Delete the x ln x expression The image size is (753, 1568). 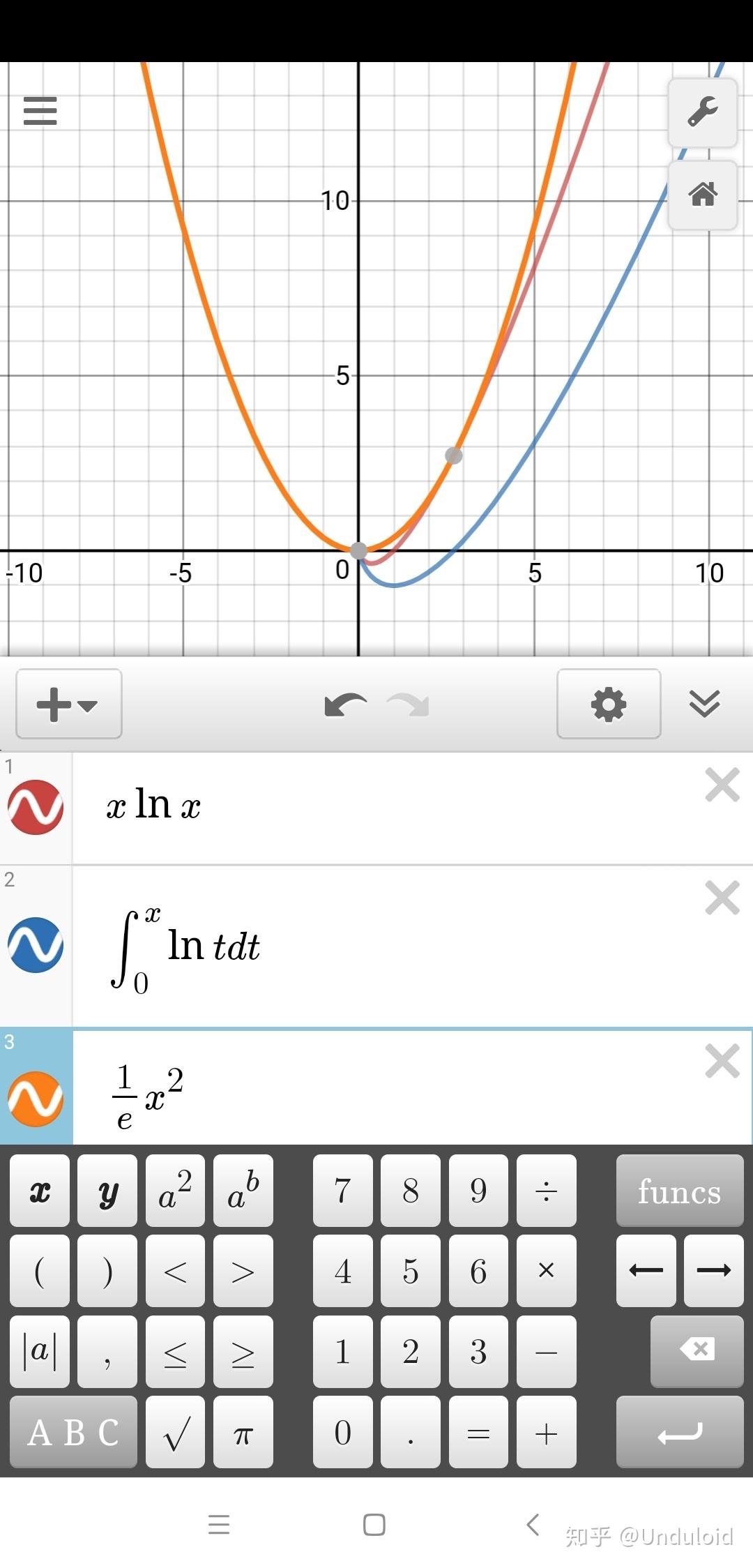click(x=722, y=785)
